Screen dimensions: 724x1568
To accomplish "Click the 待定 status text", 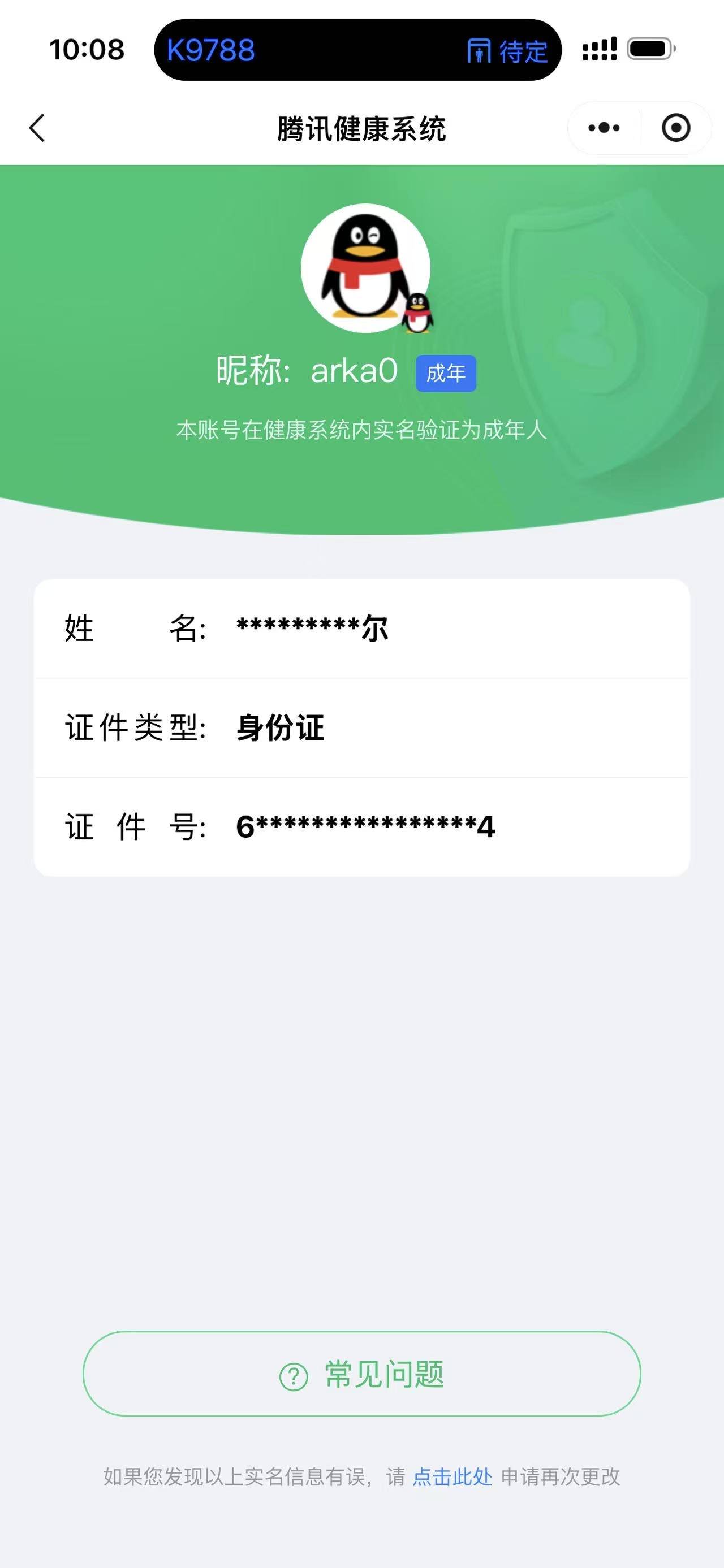I will tap(525, 52).
